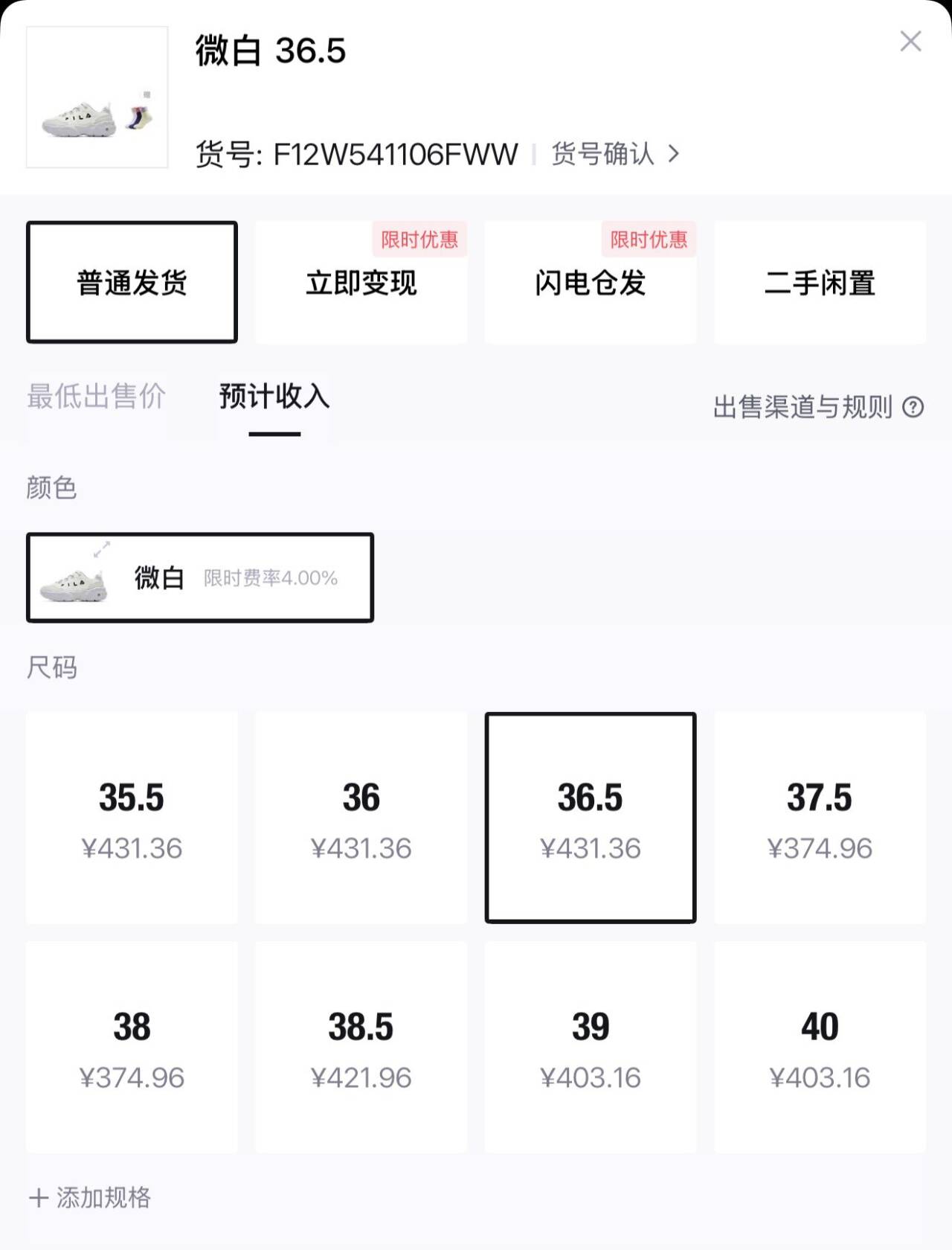The width and height of the screenshot is (952, 1250).
Task: Choose size 38.5
Action: point(361,1047)
